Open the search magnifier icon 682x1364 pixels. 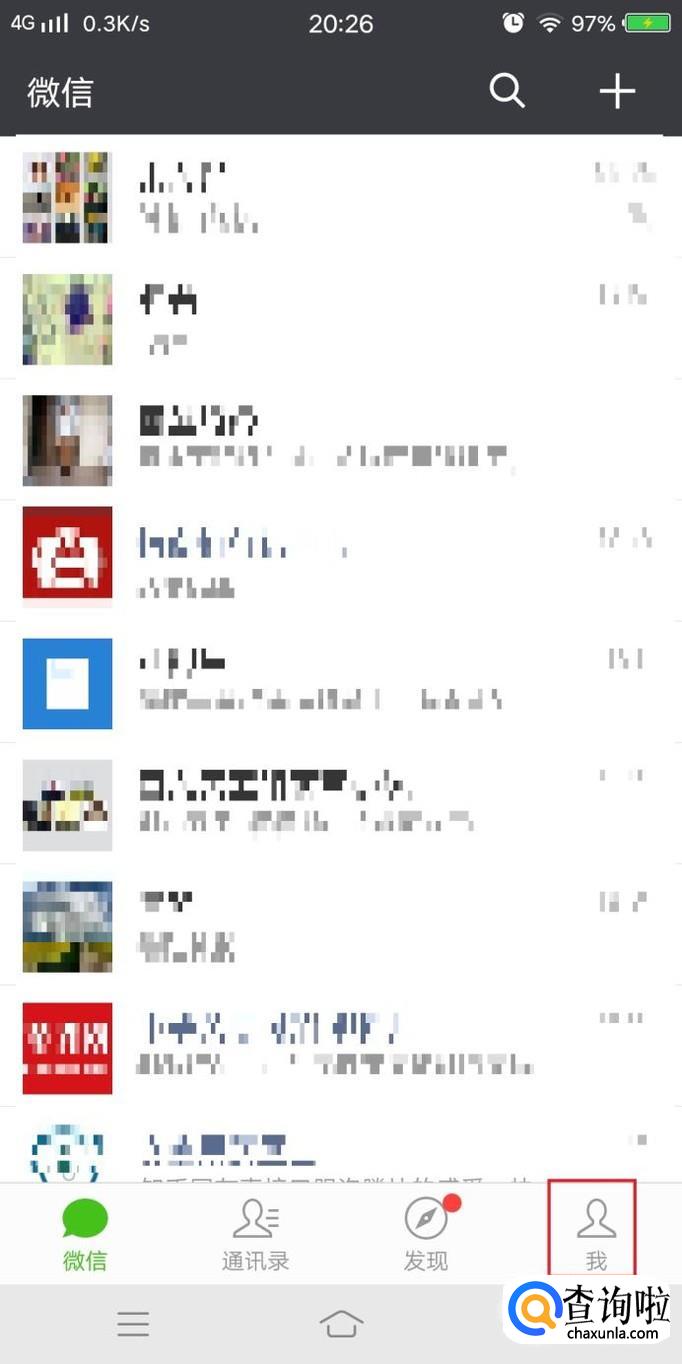[x=507, y=91]
